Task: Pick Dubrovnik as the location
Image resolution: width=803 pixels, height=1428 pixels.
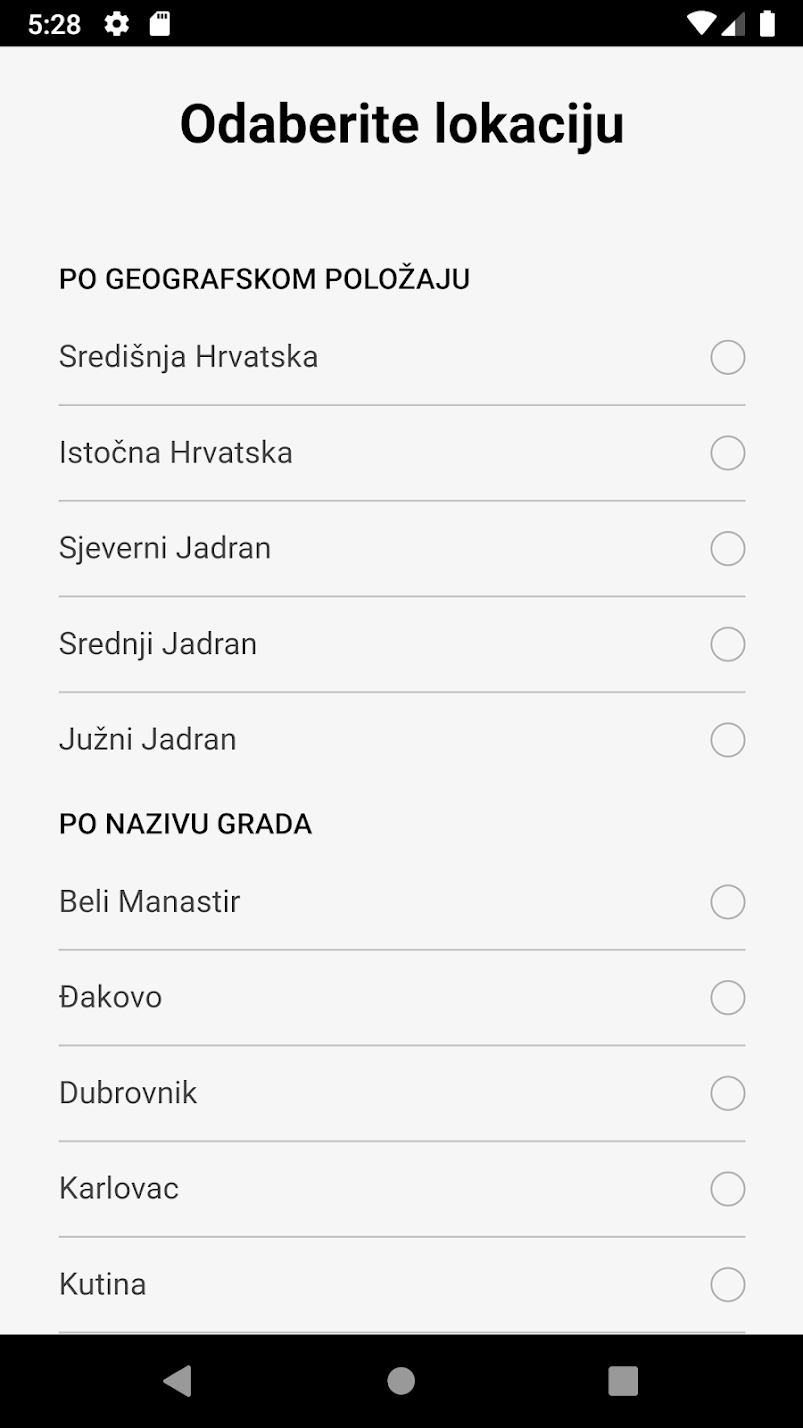Action: point(401,1094)
